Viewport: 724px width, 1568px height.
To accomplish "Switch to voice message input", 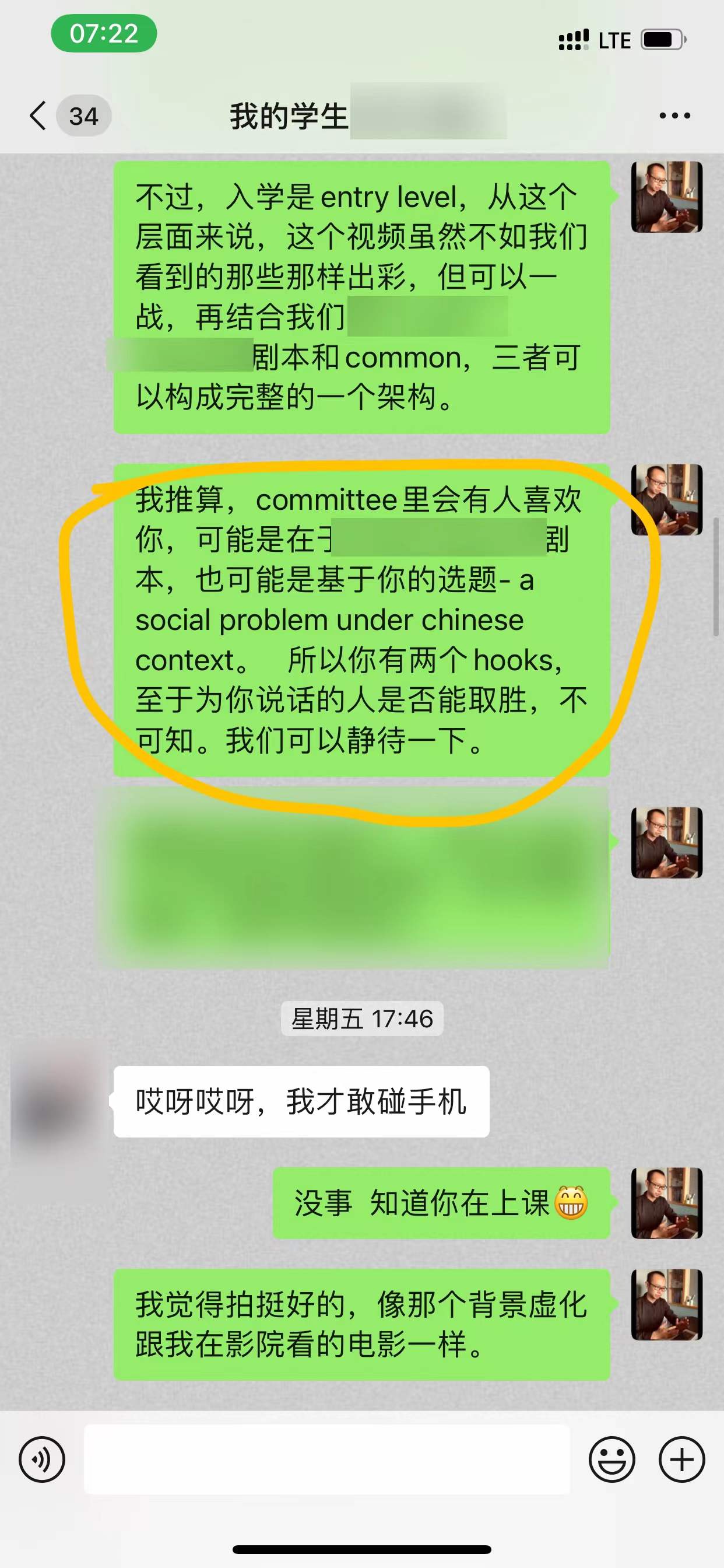I will click(42, 1459).
